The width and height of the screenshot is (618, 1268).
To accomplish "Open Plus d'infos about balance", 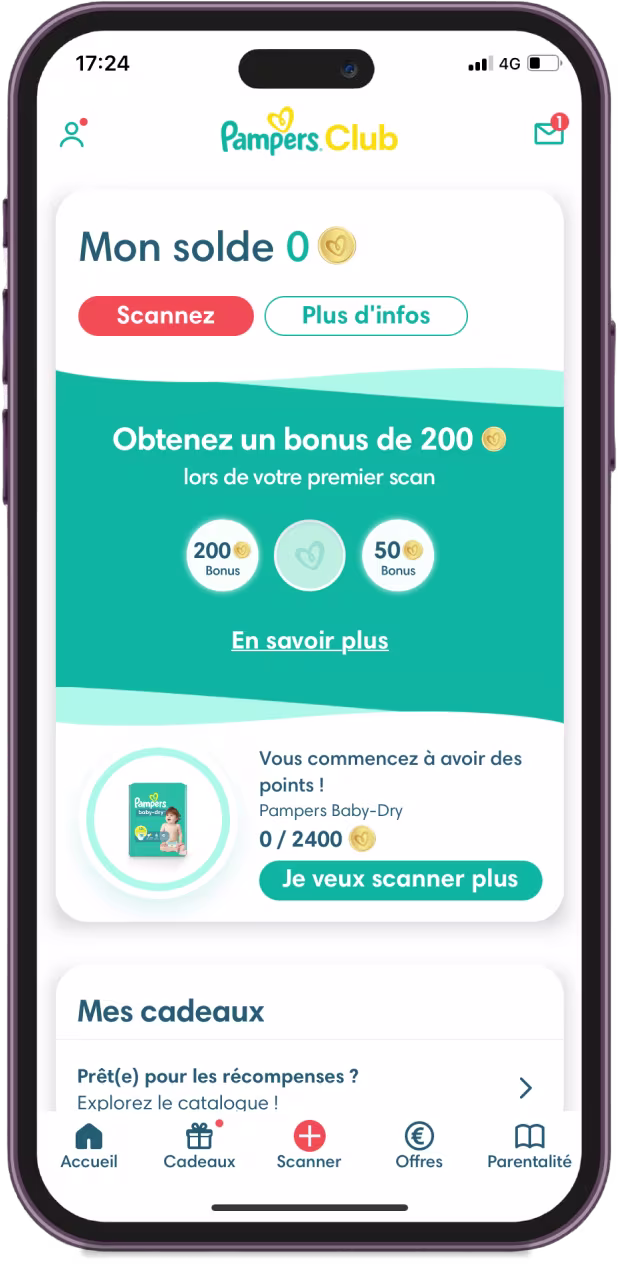I will [366, 316].
